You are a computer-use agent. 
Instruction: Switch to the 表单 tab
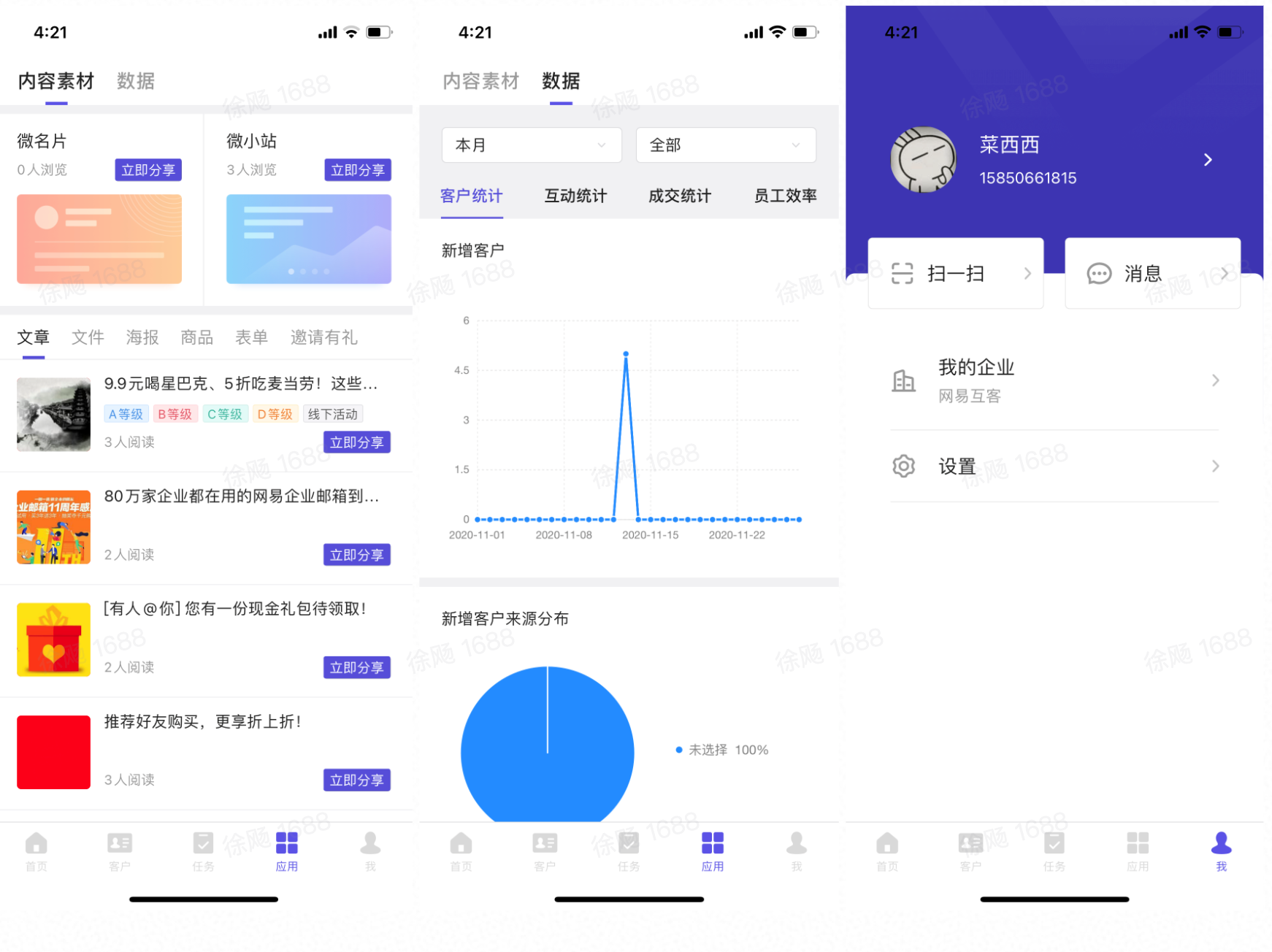point(251,337)
